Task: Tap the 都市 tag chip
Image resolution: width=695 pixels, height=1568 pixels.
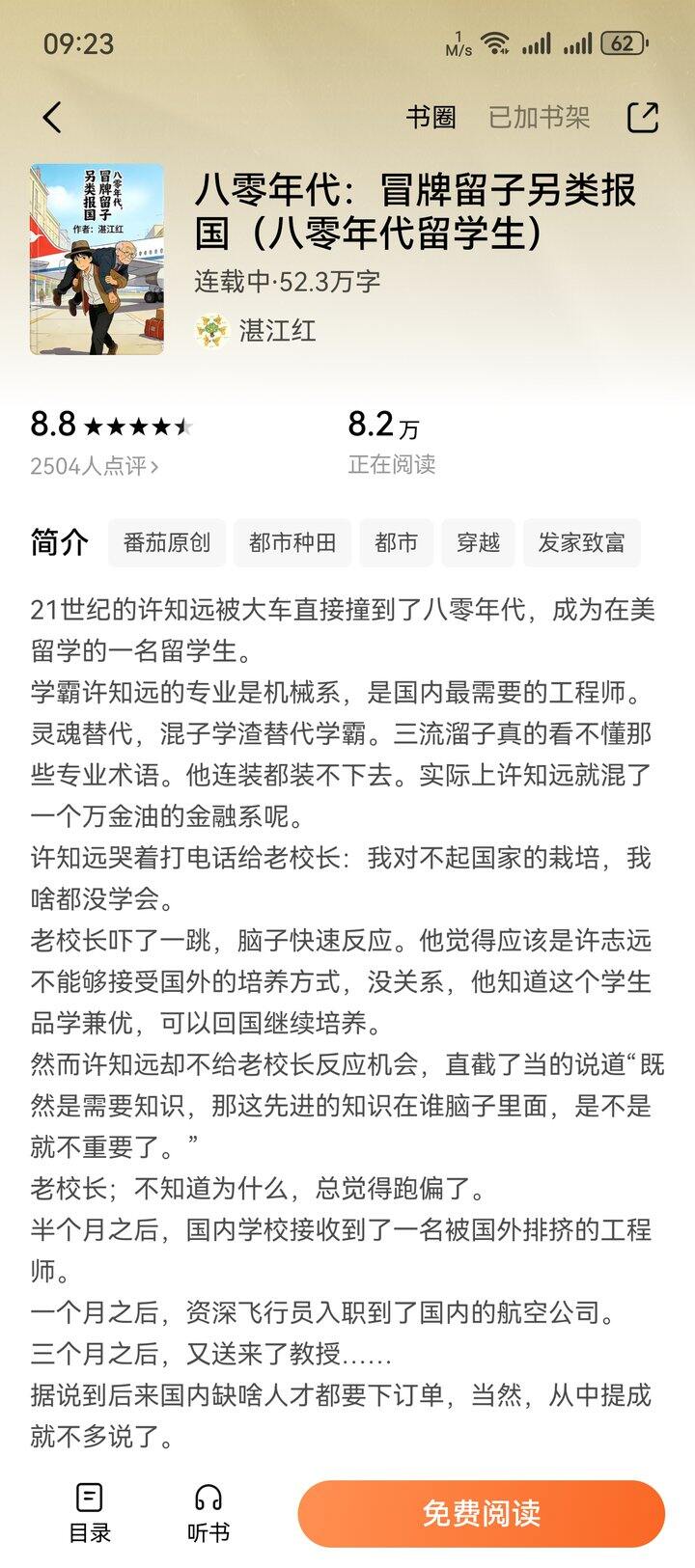Action: (x=397, y=542)
